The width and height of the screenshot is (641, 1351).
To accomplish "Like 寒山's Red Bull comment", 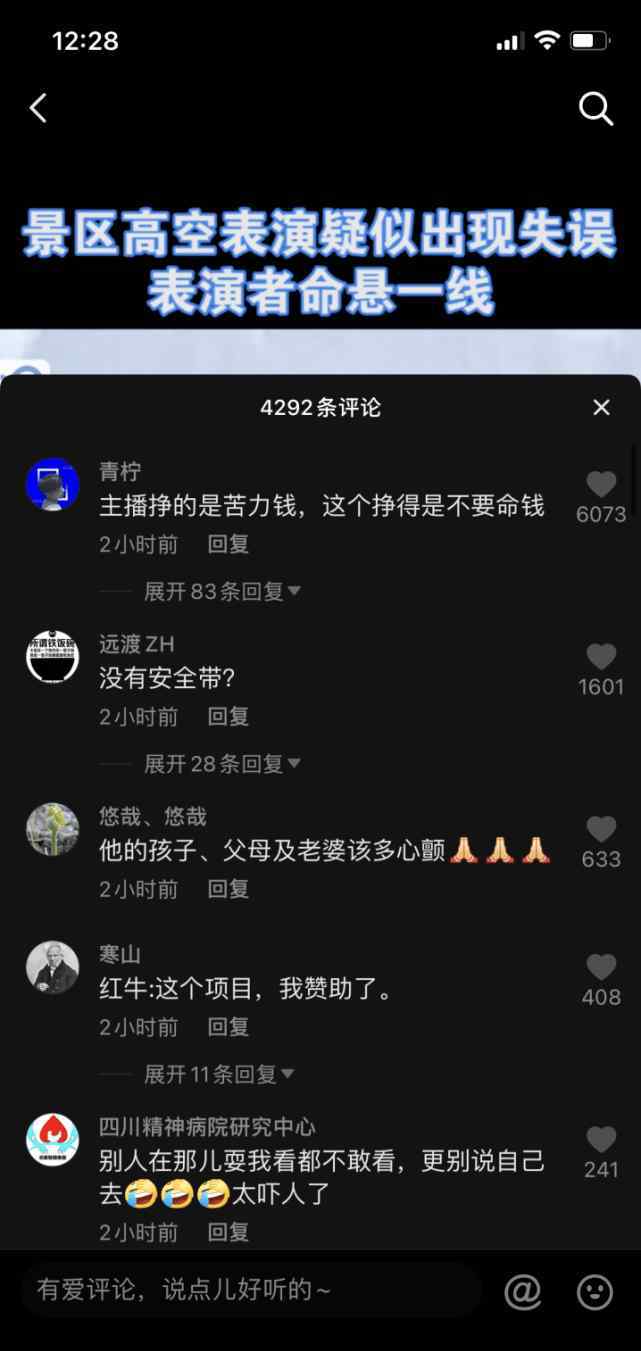I will coord(601,967).
